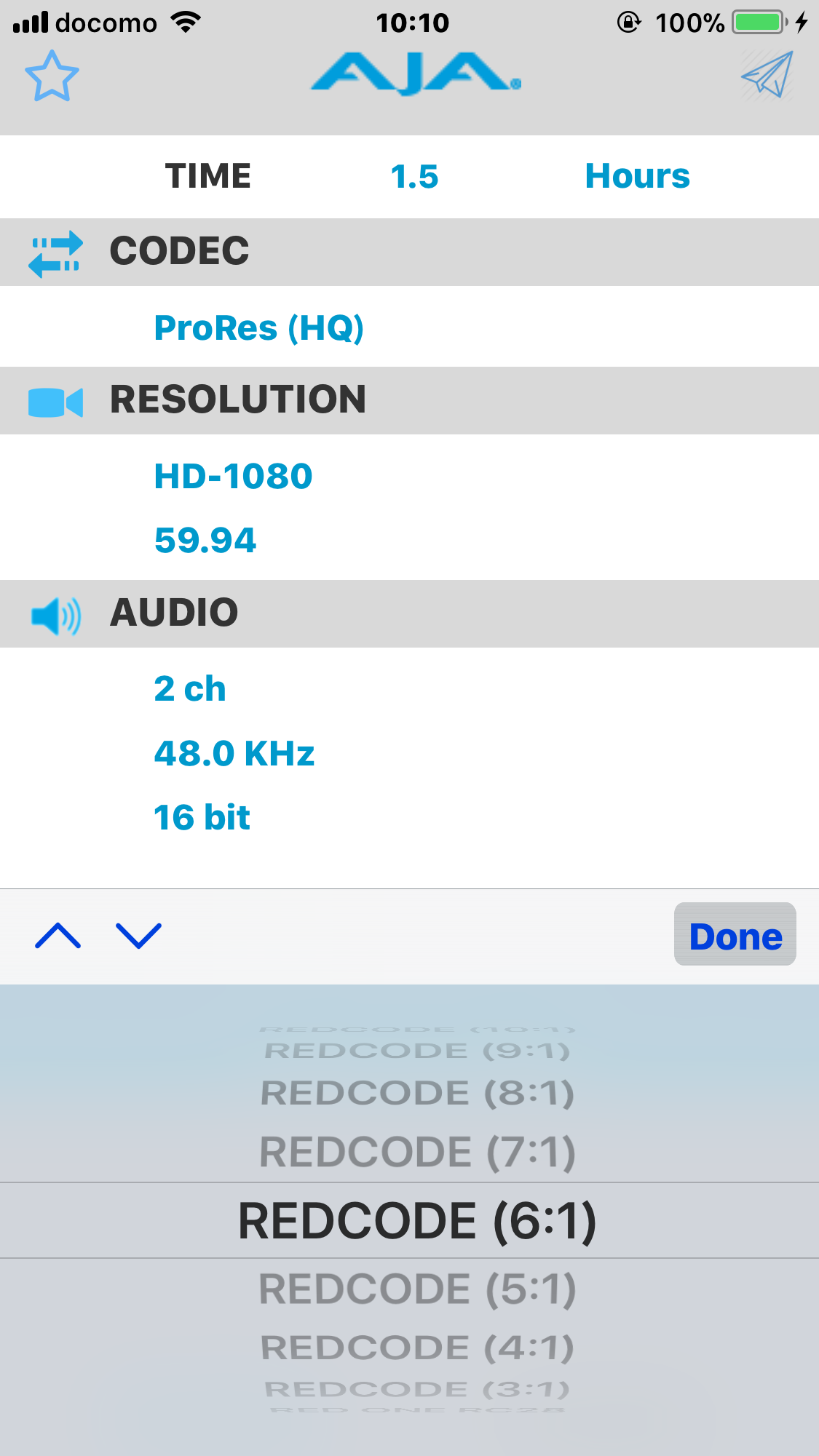Change the 16 bit audio depth

(x=202, y=817)
